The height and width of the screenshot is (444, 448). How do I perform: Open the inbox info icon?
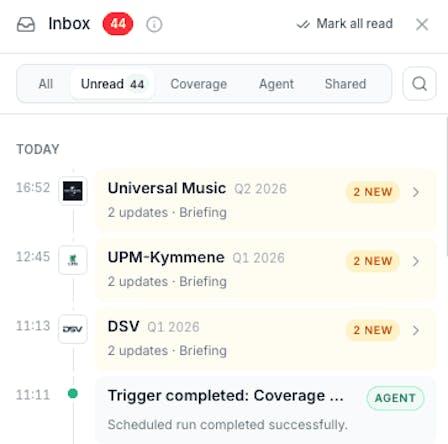154,24
